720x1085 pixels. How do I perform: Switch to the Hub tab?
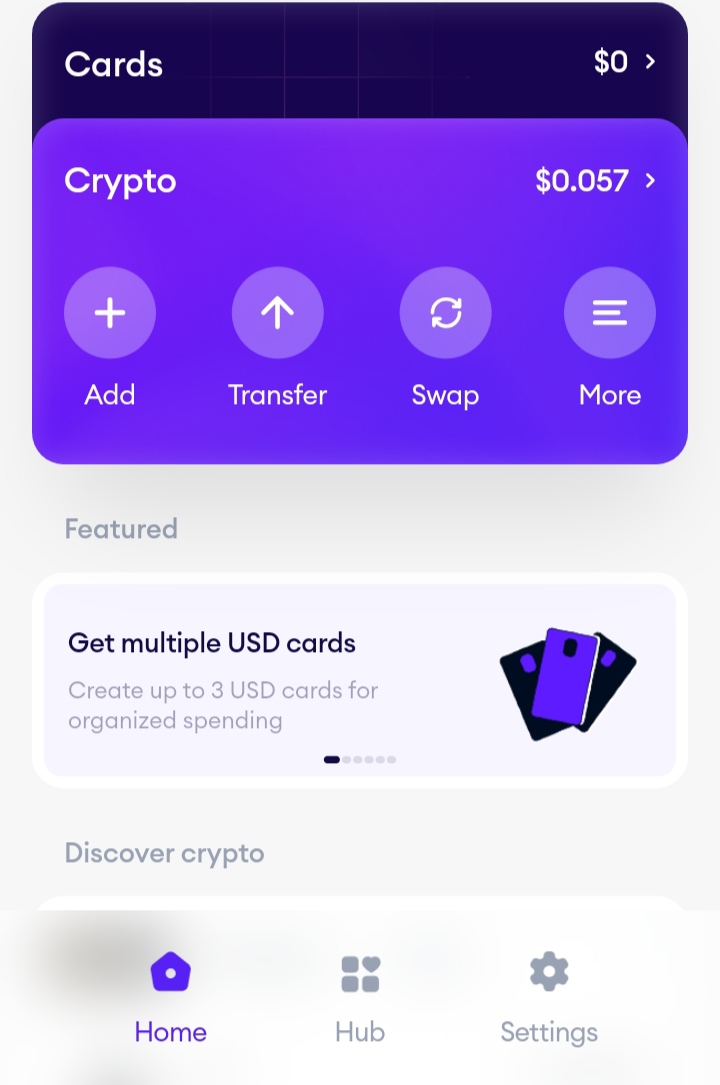click(360, 995)
